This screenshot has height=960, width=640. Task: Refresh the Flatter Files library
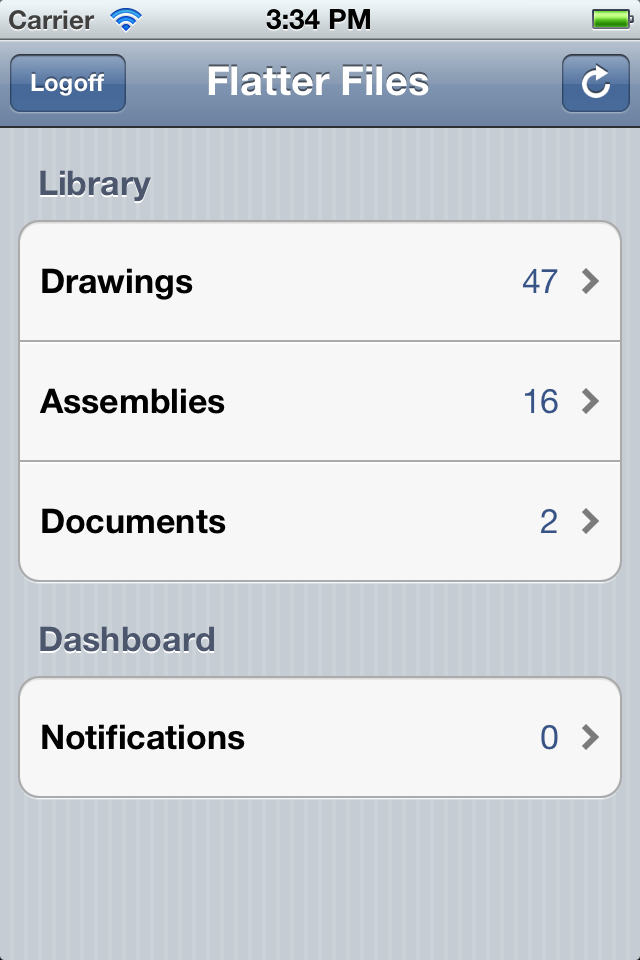[595, 83]
